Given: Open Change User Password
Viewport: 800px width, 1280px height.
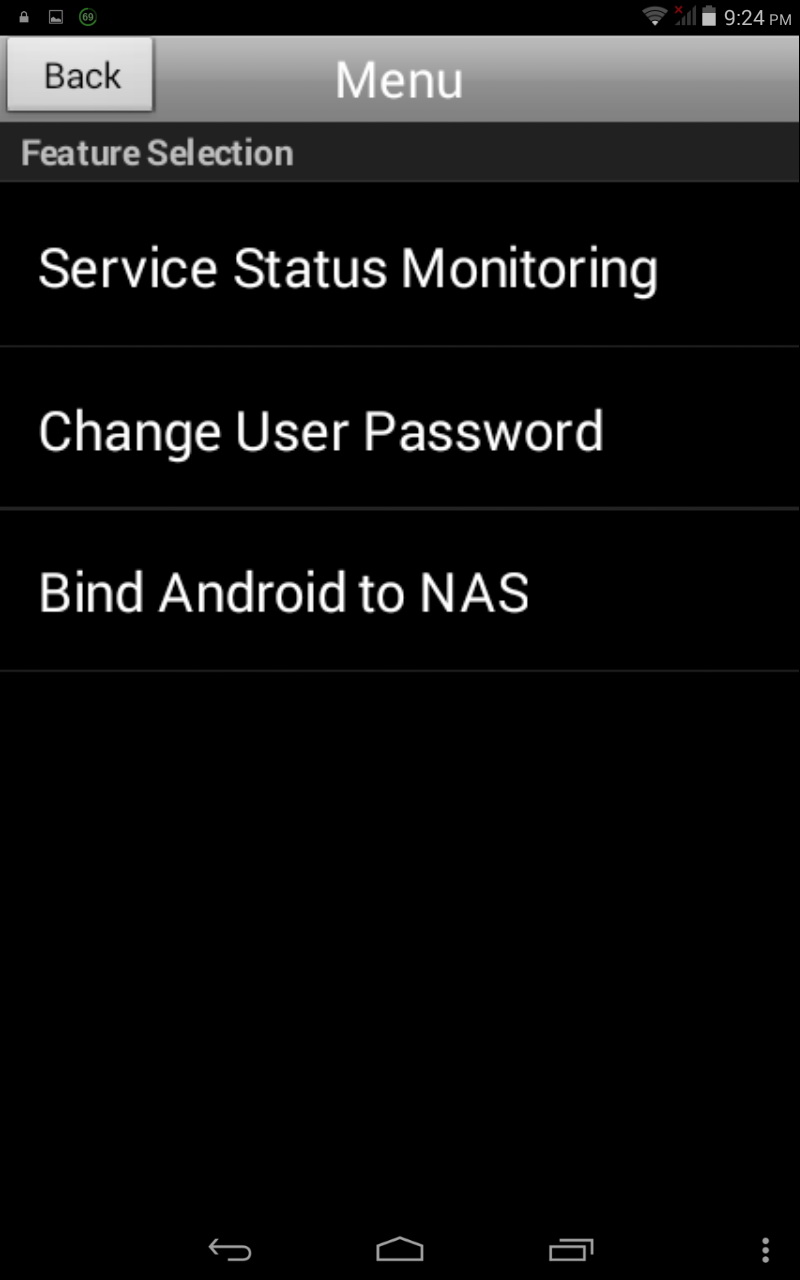Looking at the screenshot, I should coord(400,429).
